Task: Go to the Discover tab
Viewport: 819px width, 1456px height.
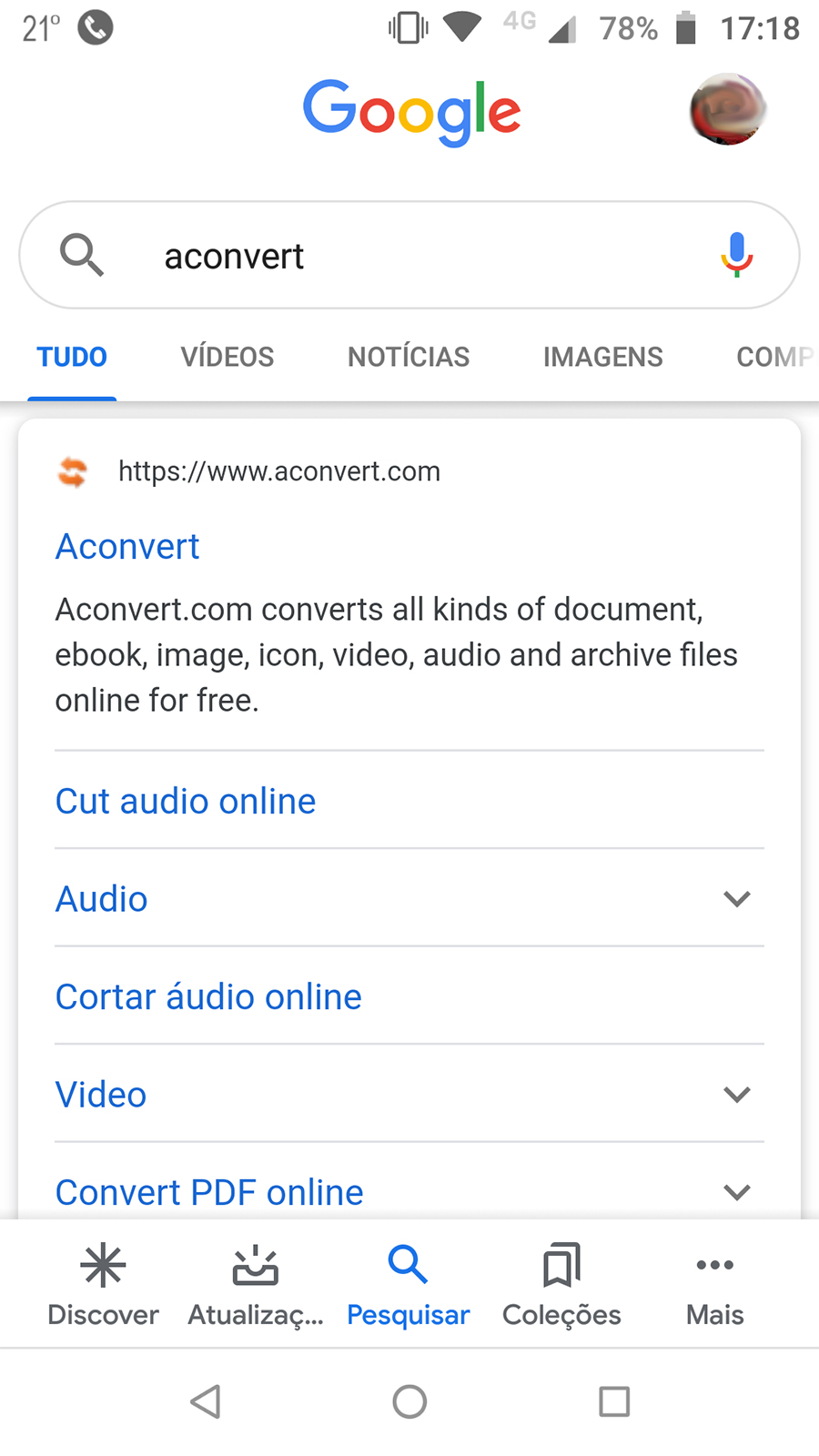Action: click(103, 1284)
